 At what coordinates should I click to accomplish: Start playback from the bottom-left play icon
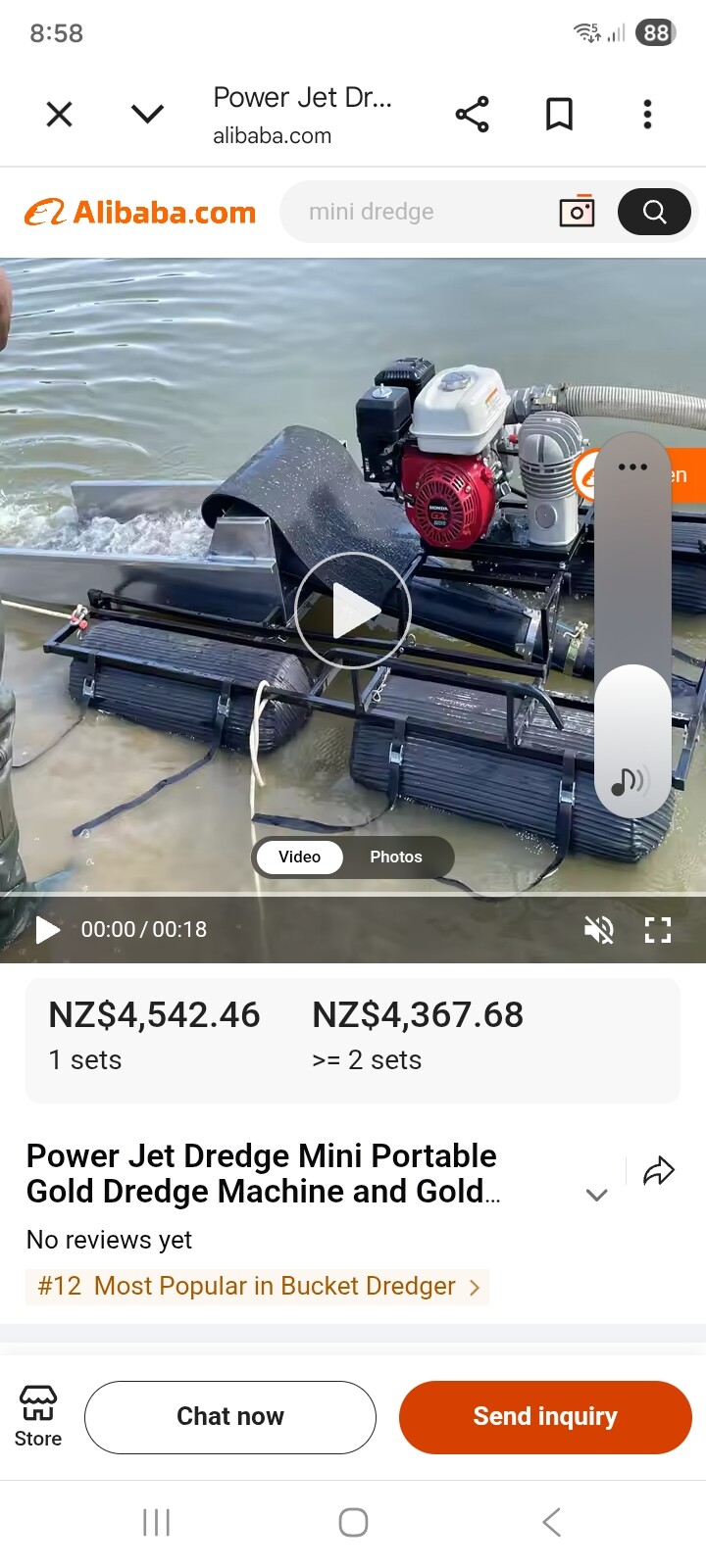[47, 929]
